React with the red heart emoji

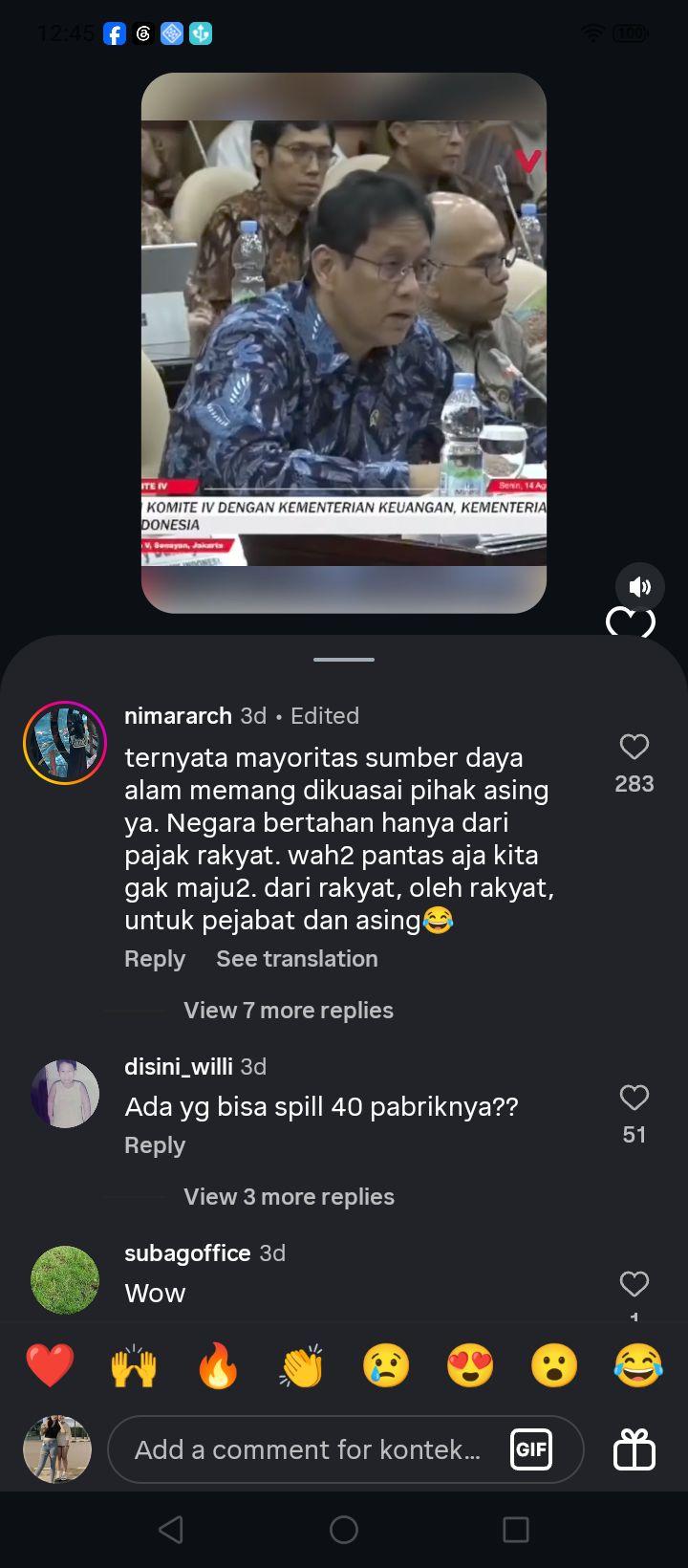click(x=50, y=1365)
